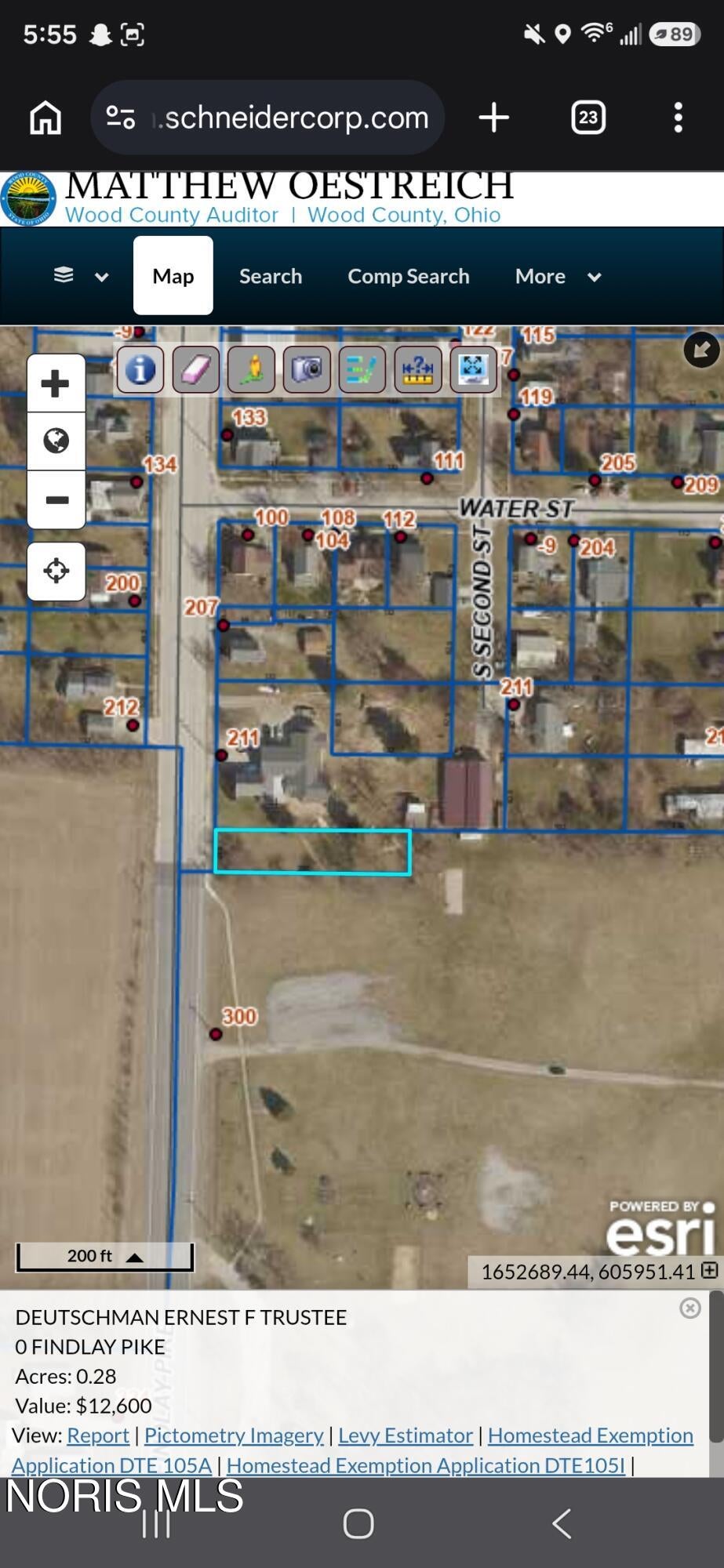
Task: Switch to the Search tab
Action: (271, 276)
